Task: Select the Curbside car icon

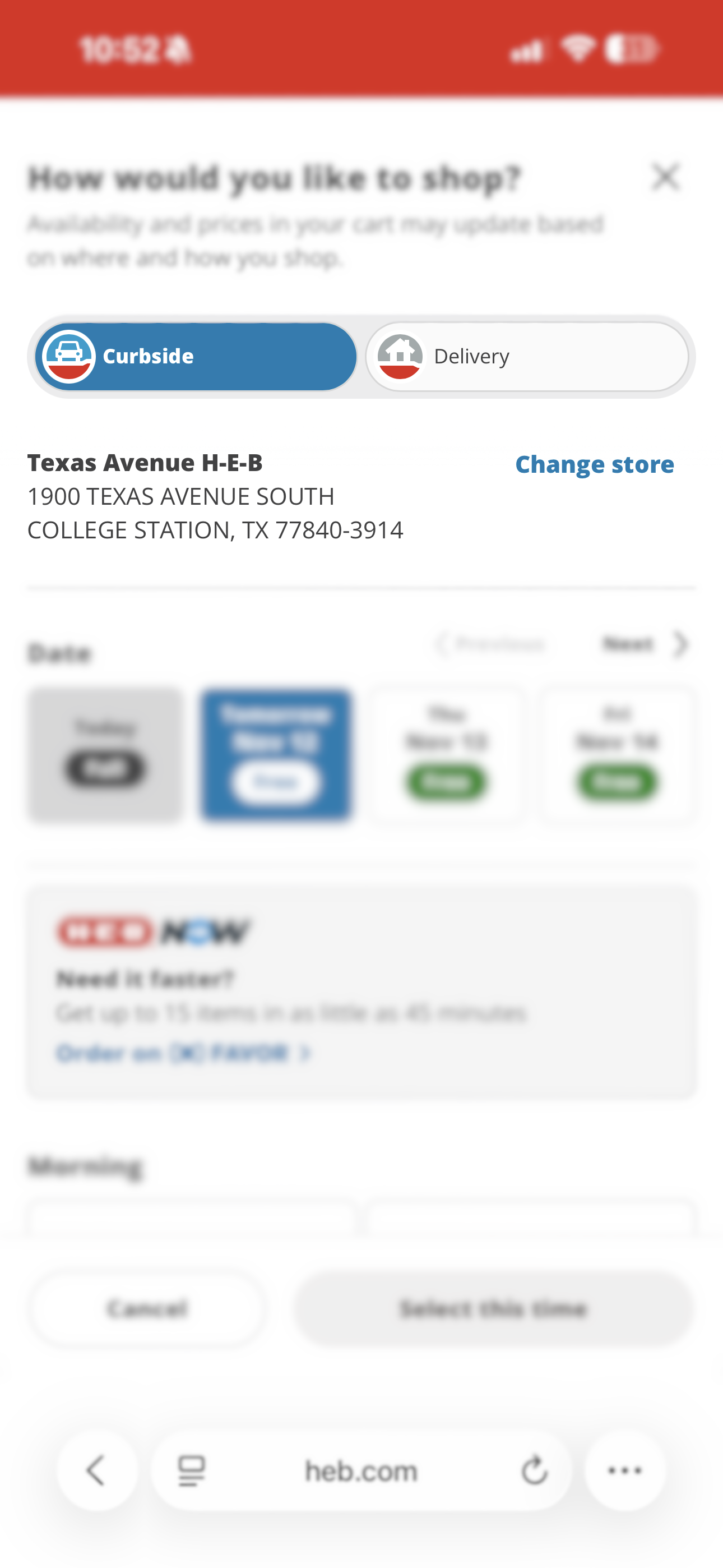Action: tap(71, 356)
